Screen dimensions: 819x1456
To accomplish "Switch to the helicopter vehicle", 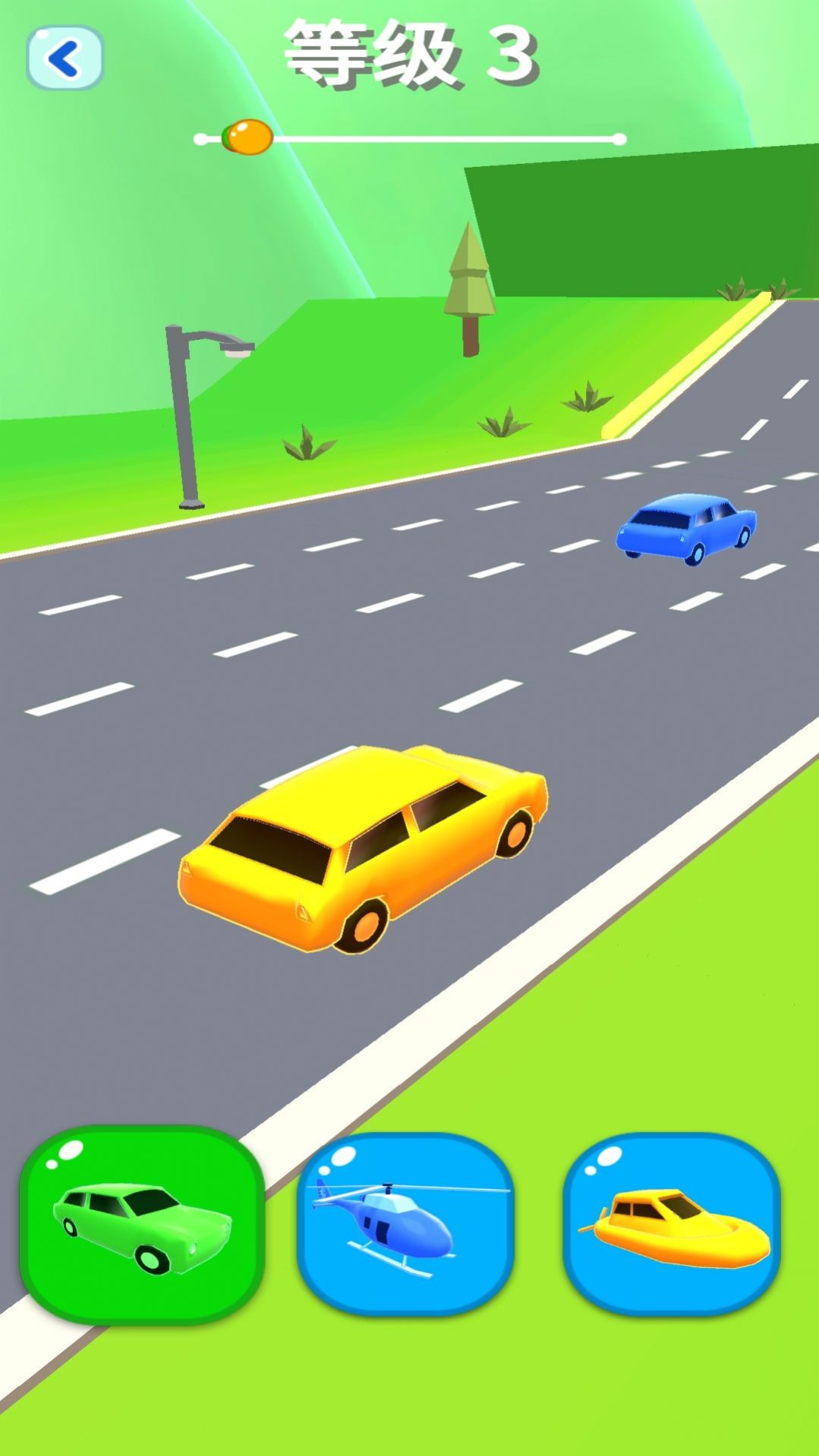I will pyautogui.click(x=406, y=1223).
